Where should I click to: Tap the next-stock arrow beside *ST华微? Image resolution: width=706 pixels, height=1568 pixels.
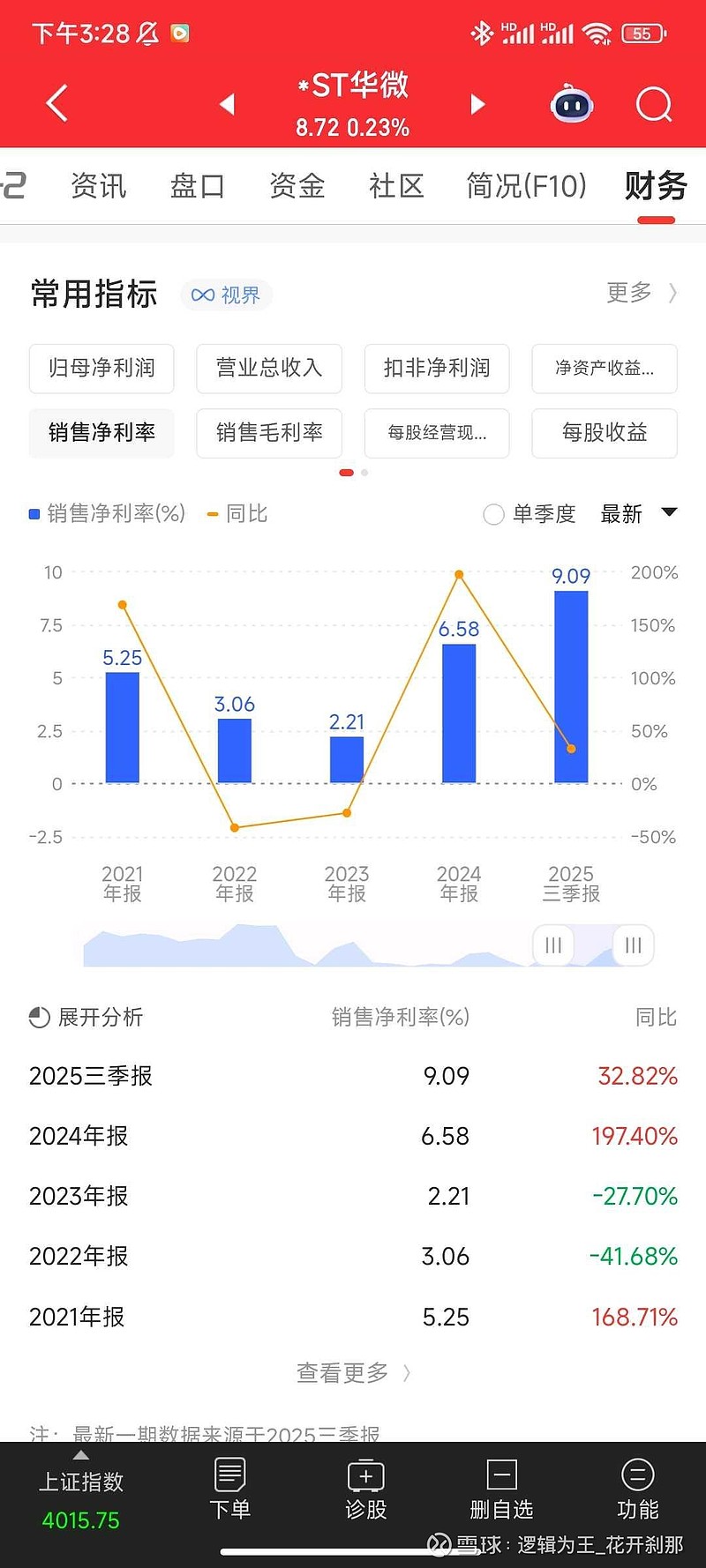coord(477,104)
